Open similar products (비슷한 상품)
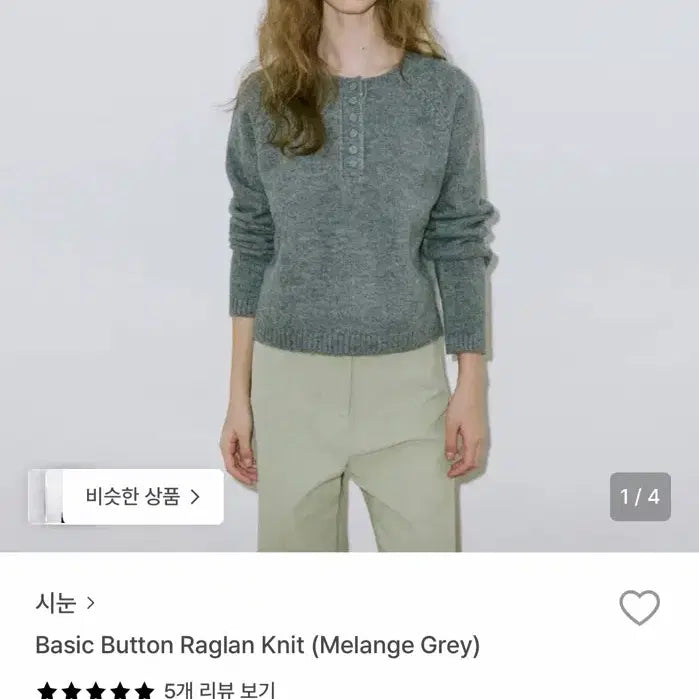 [142, 497]
